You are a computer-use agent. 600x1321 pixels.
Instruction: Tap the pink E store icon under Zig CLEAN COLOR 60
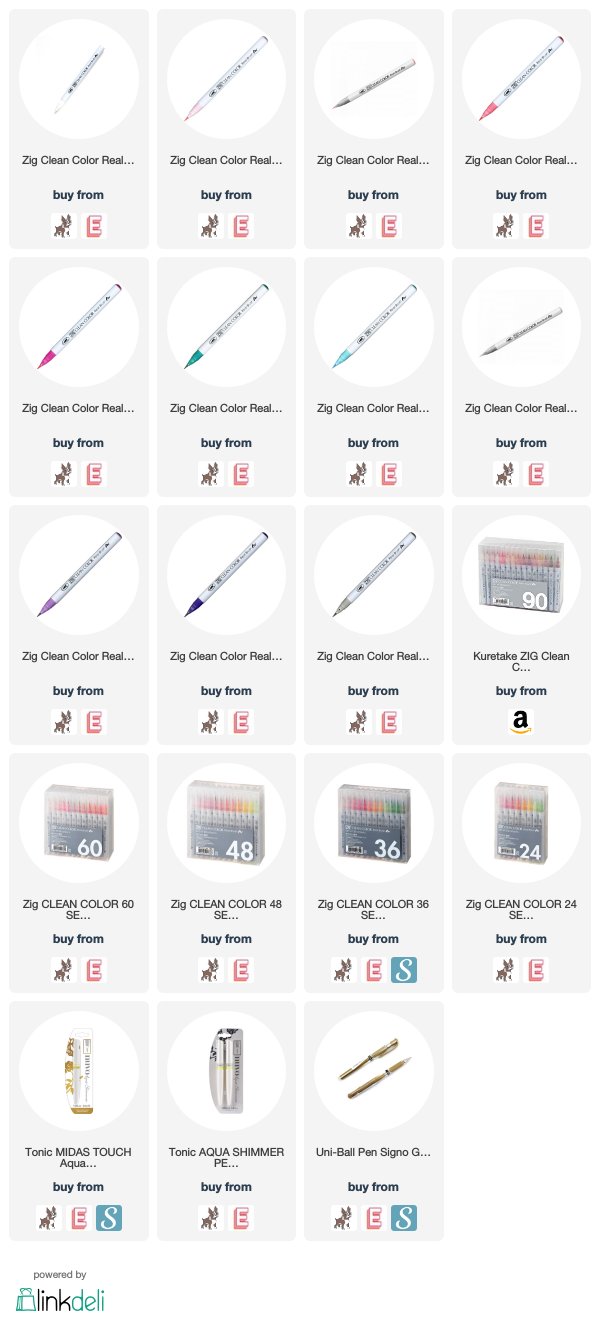click(93, 970)
